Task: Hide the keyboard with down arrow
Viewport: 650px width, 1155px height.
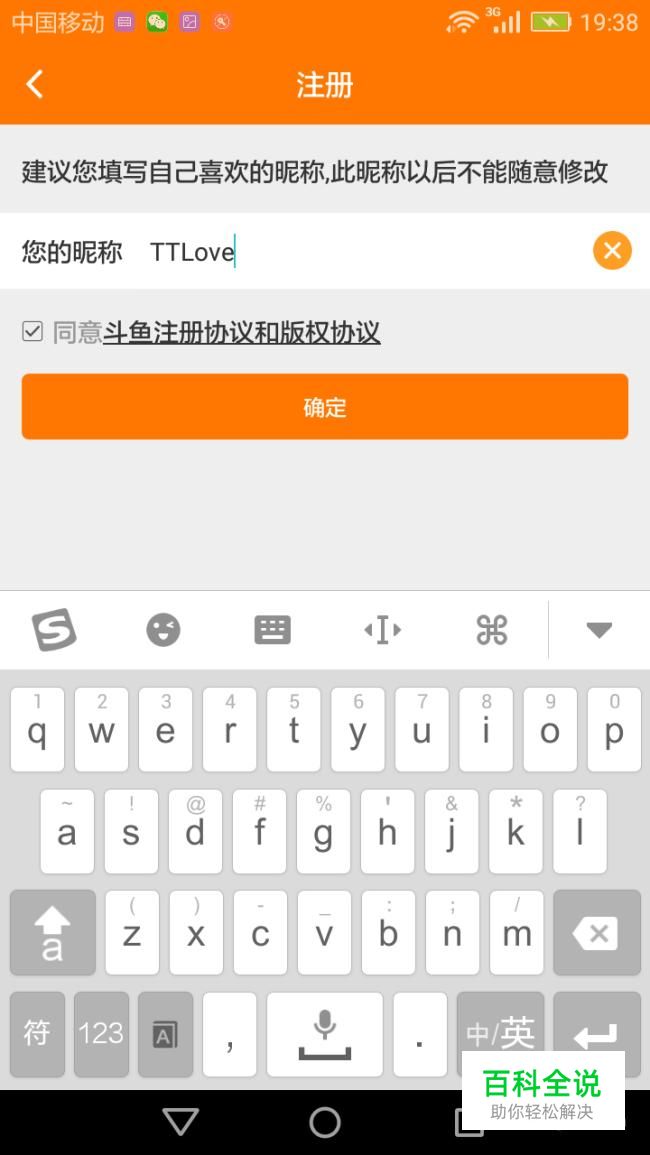Action: tap(599, 630)
